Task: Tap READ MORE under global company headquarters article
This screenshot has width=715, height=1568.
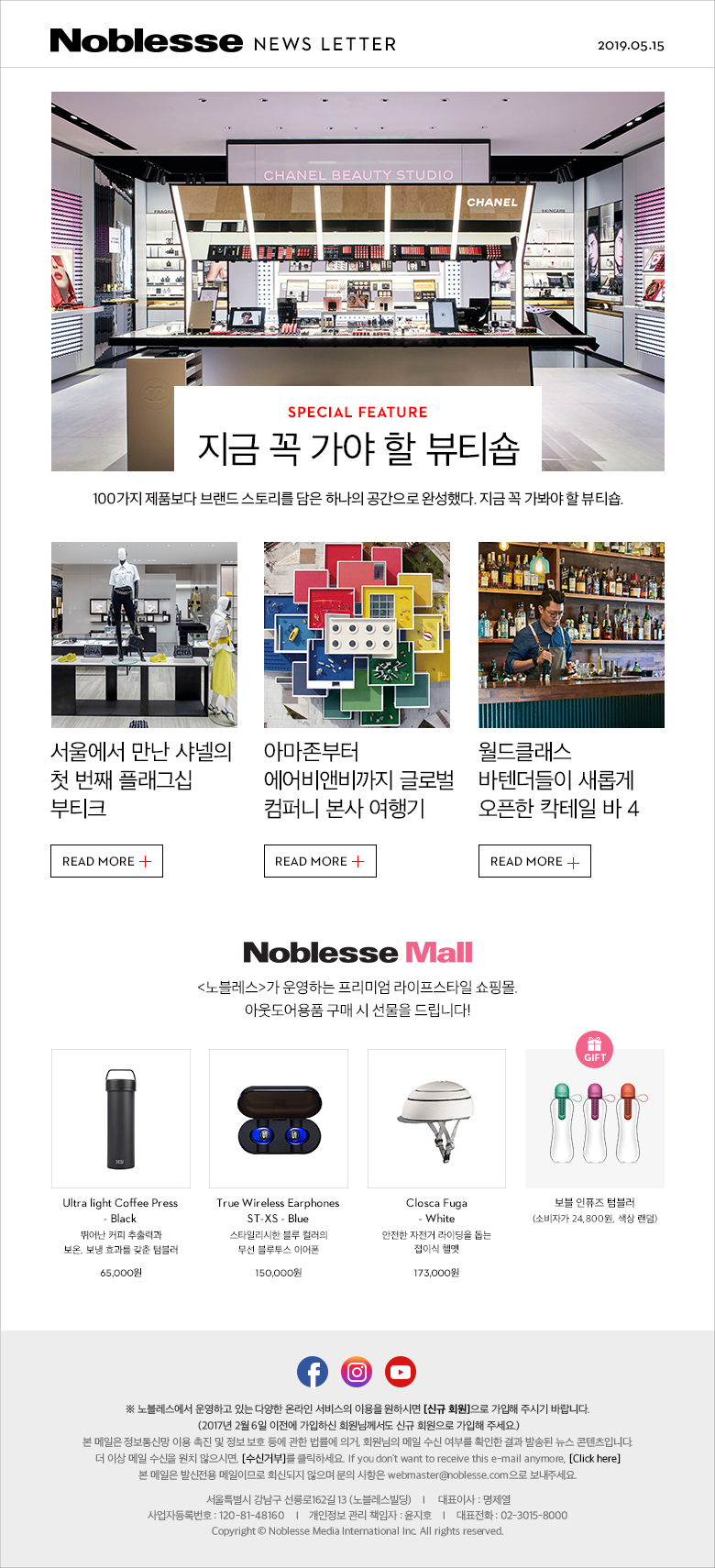Action: (320, 861)
